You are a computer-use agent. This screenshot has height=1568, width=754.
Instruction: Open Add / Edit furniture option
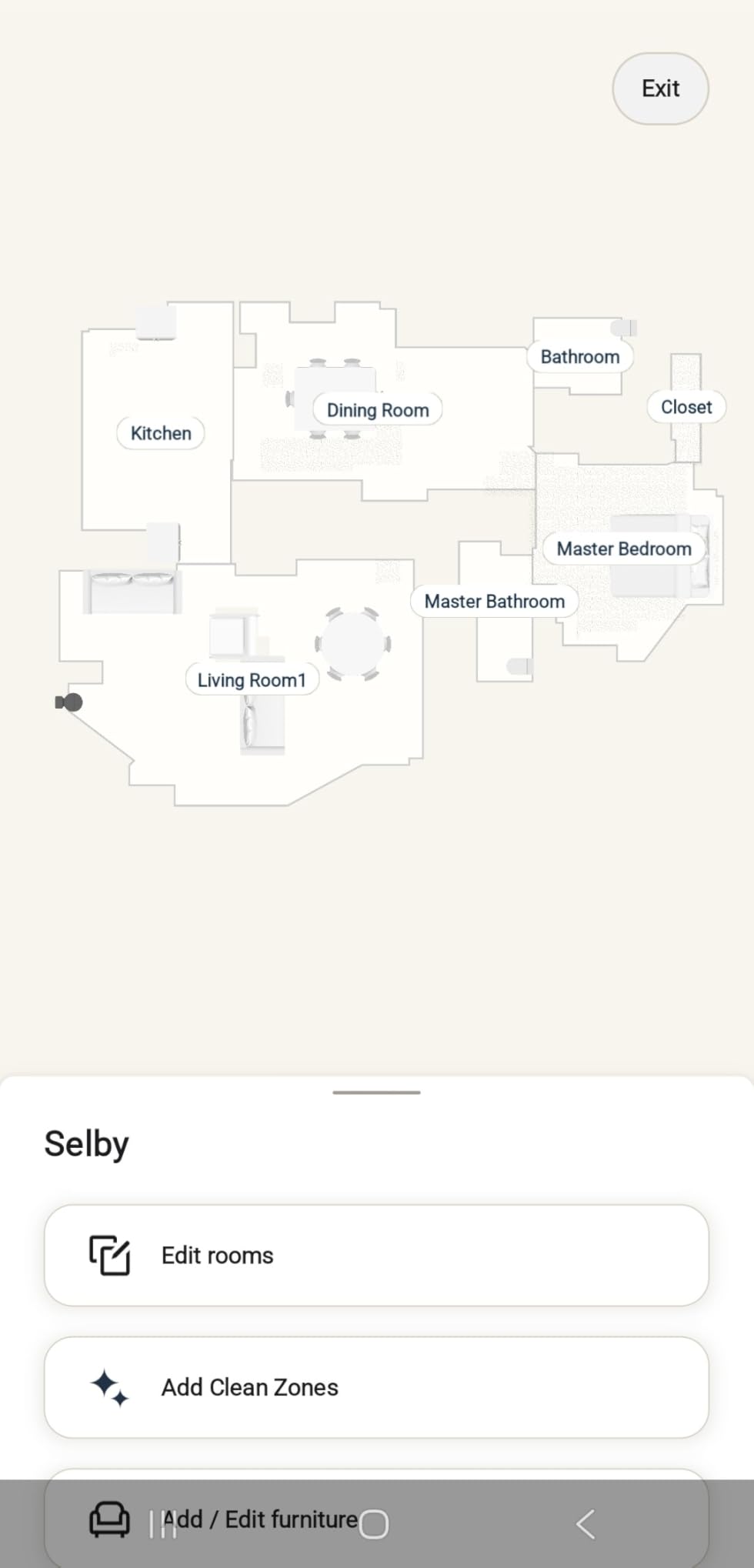376,1518
